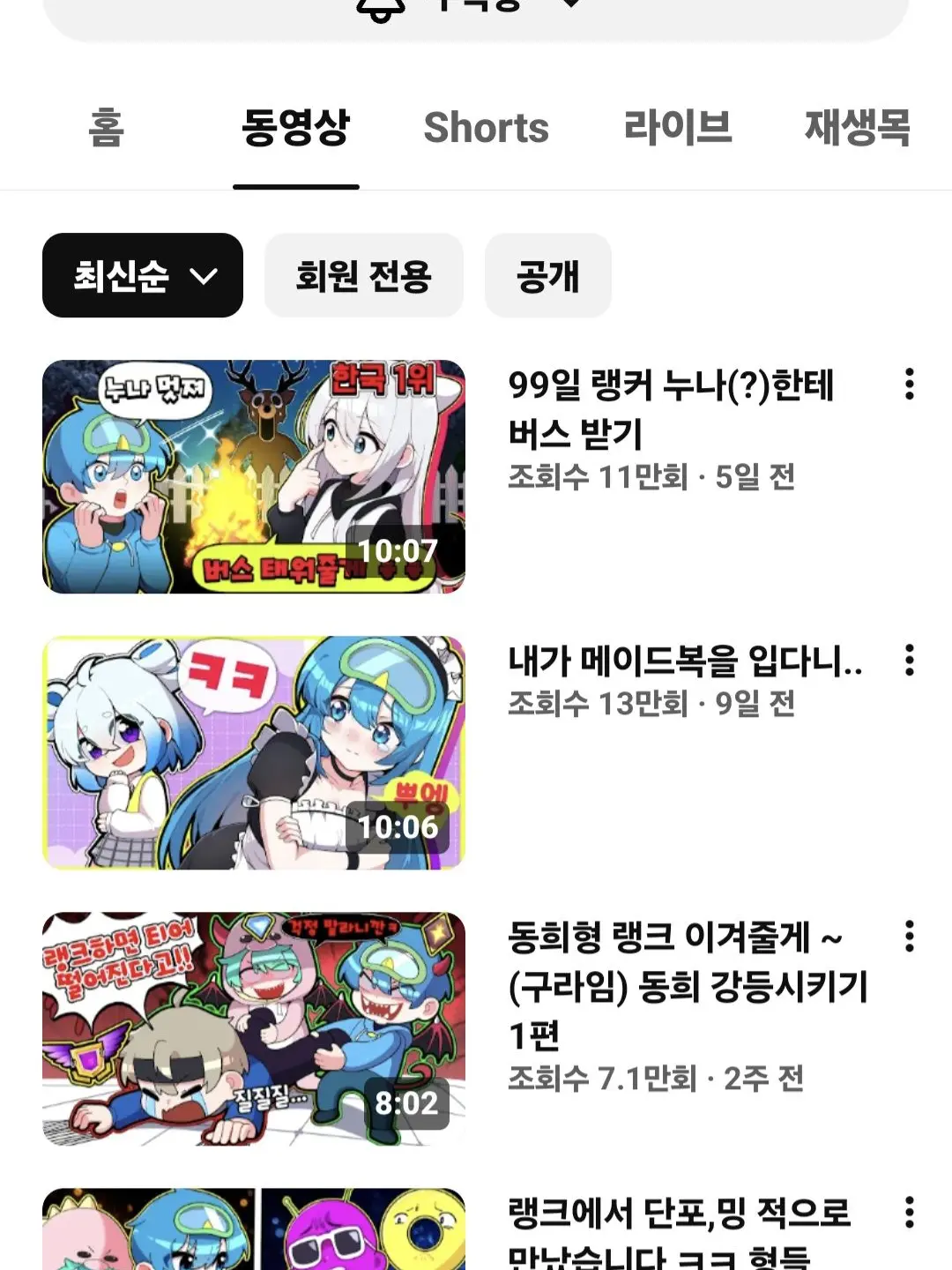Switch to the Shorts tab

coord(486,128)
